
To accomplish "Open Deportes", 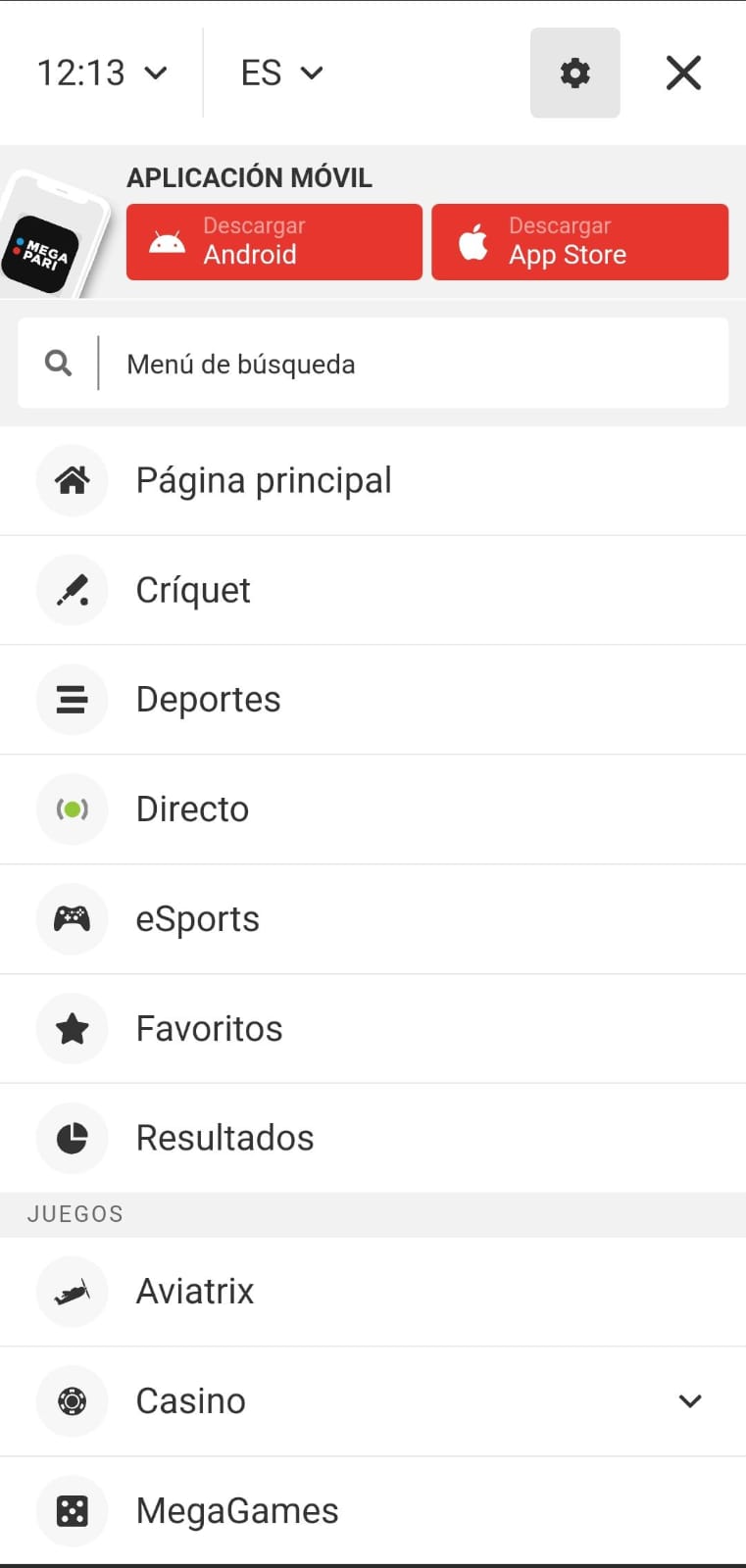I will (x=373, y=700).
